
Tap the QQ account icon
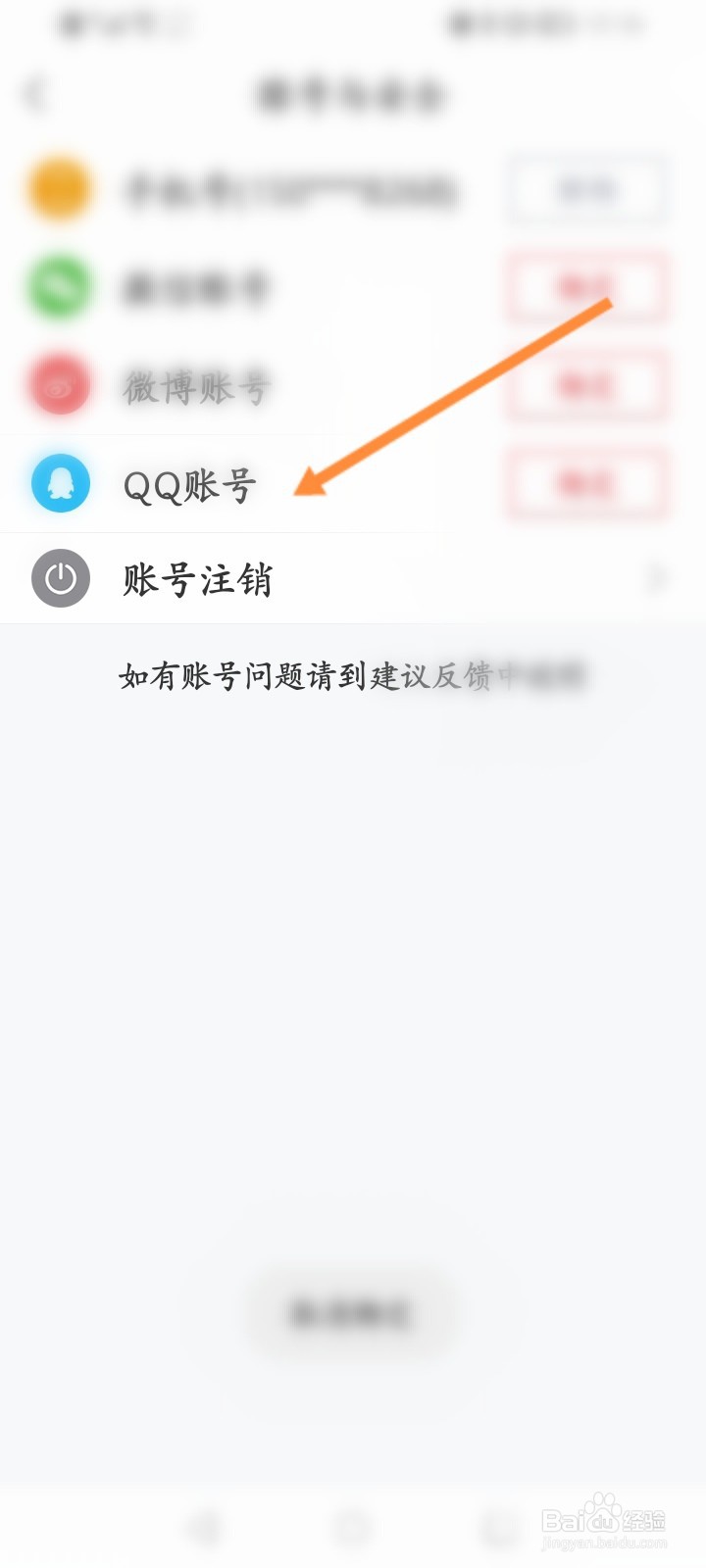[60, 483]
